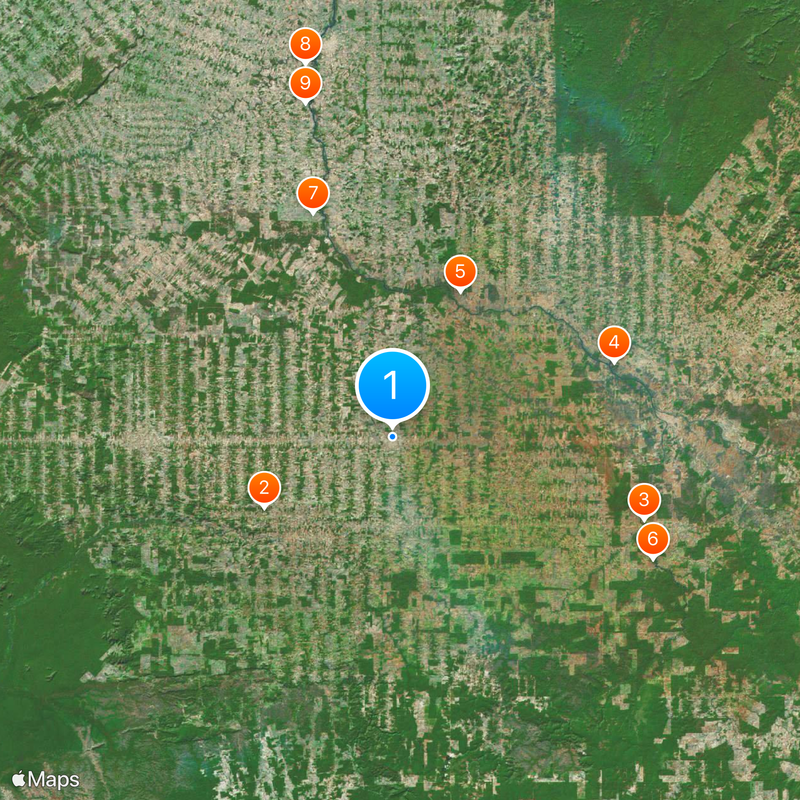800x800 pixels.
Task: Select the orange pin numbered 7
Action: point(313,192)
